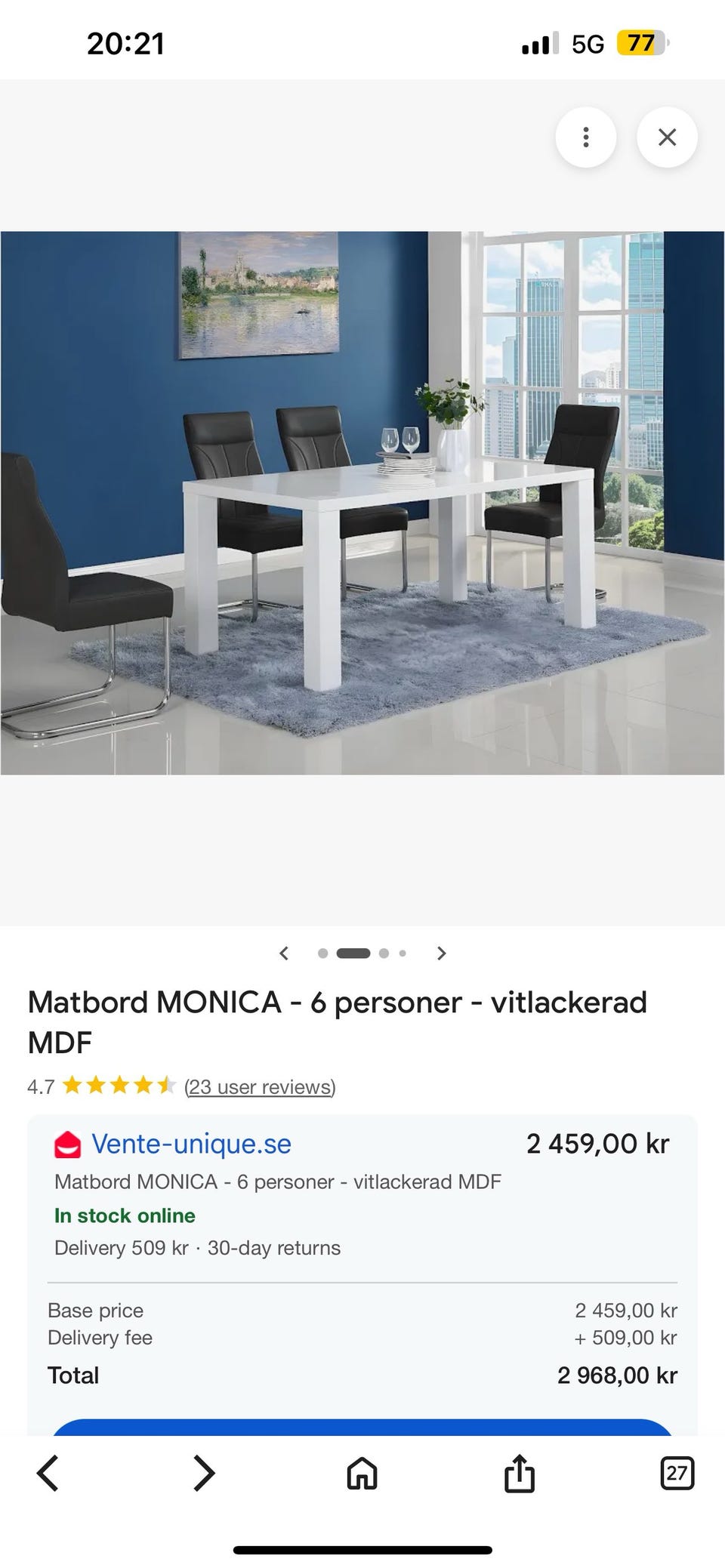Screen dimensions: 725x1568
Task: Tap the battery indicator at 77 percent
Action: click(x=642, y=43)
